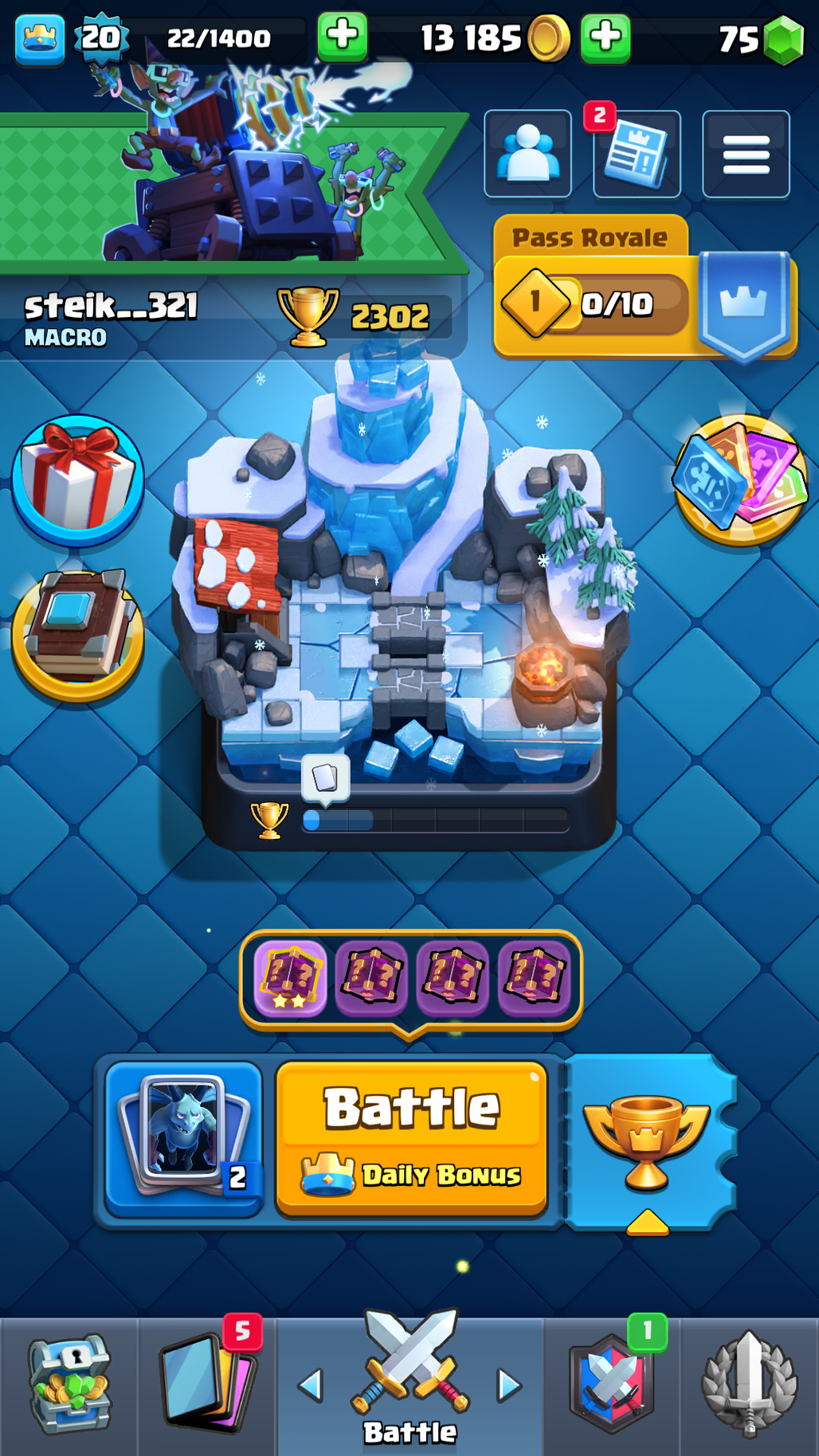819x1456 pixels.
Task: Change battle deck via the card stack
Action: tap(183, 1139)
